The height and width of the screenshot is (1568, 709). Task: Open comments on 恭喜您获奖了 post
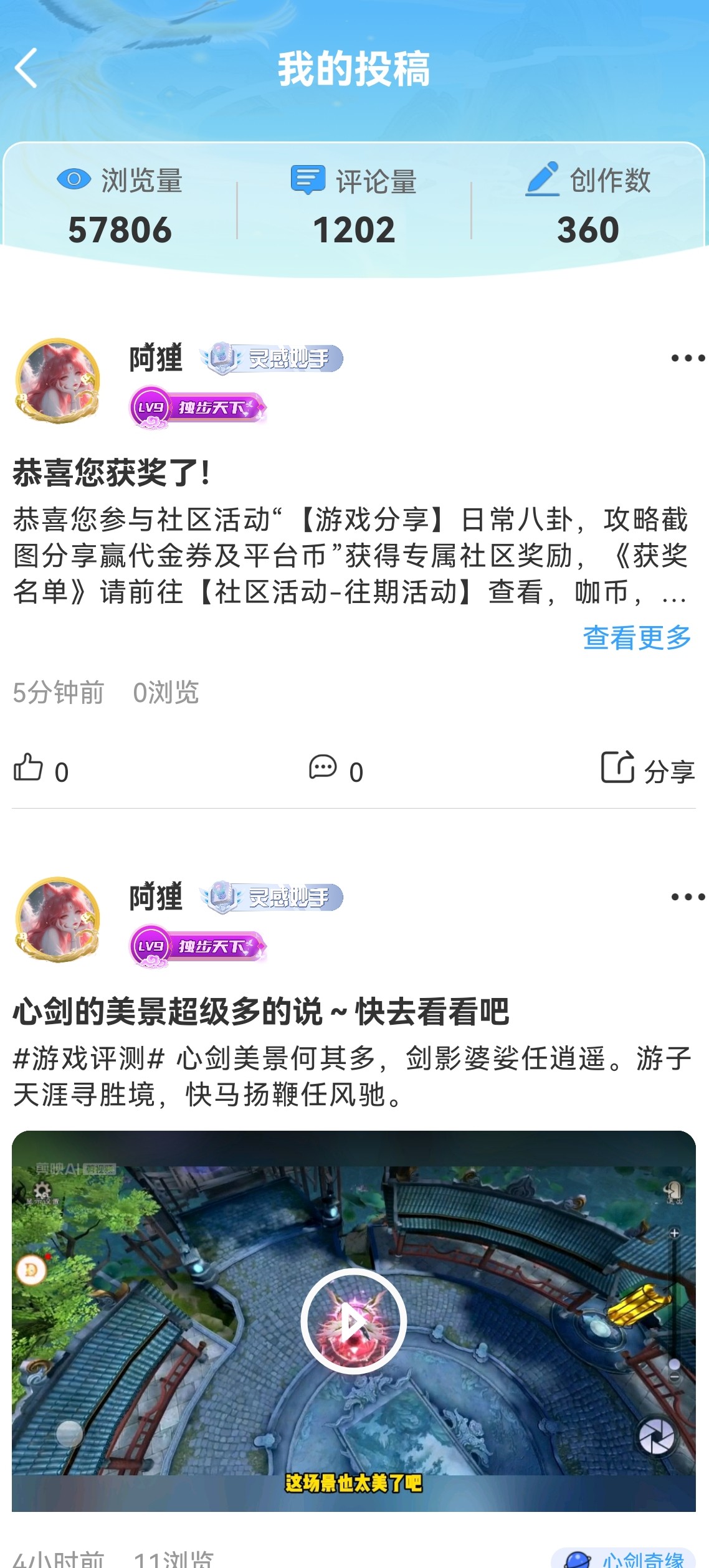[x=323, y=768]
